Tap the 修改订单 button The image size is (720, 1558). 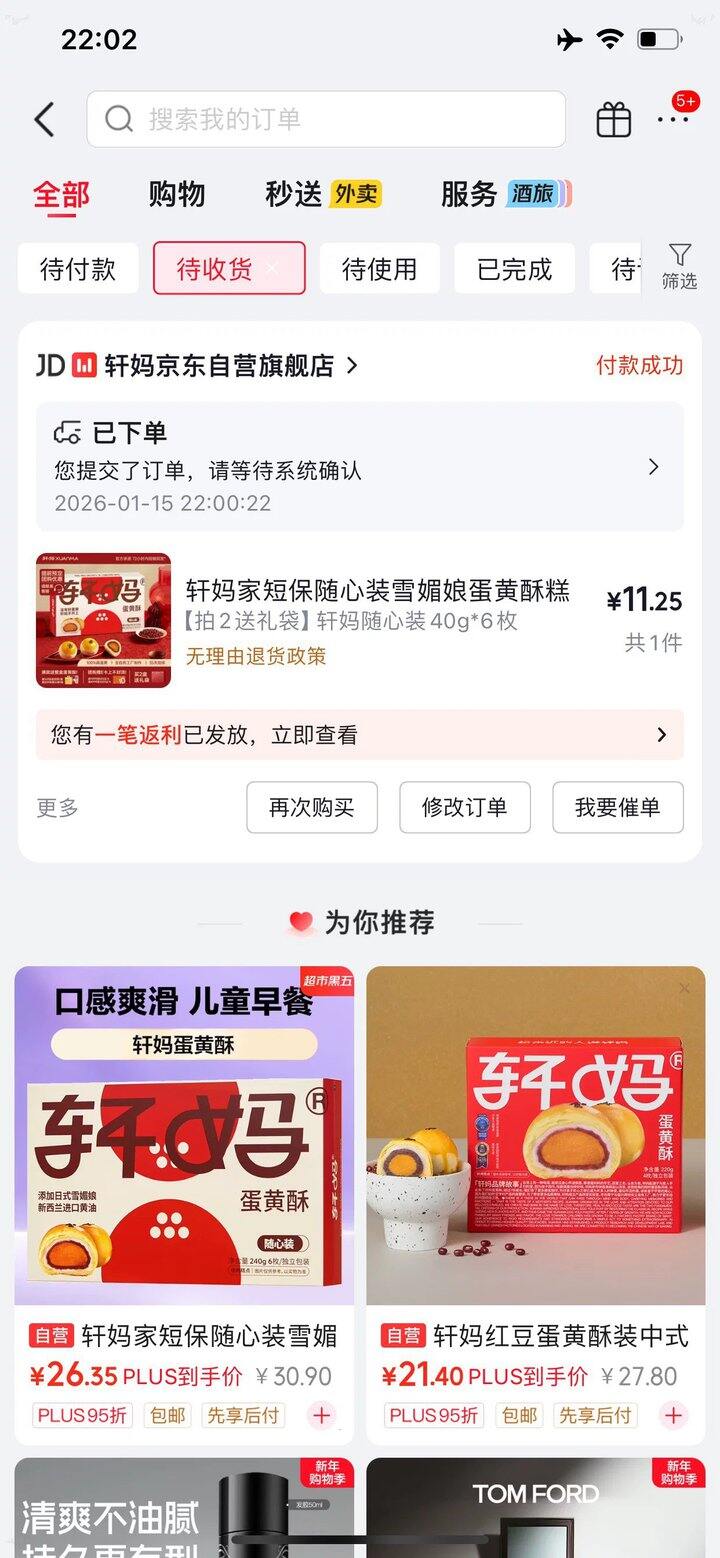click(x=465, y=807)
